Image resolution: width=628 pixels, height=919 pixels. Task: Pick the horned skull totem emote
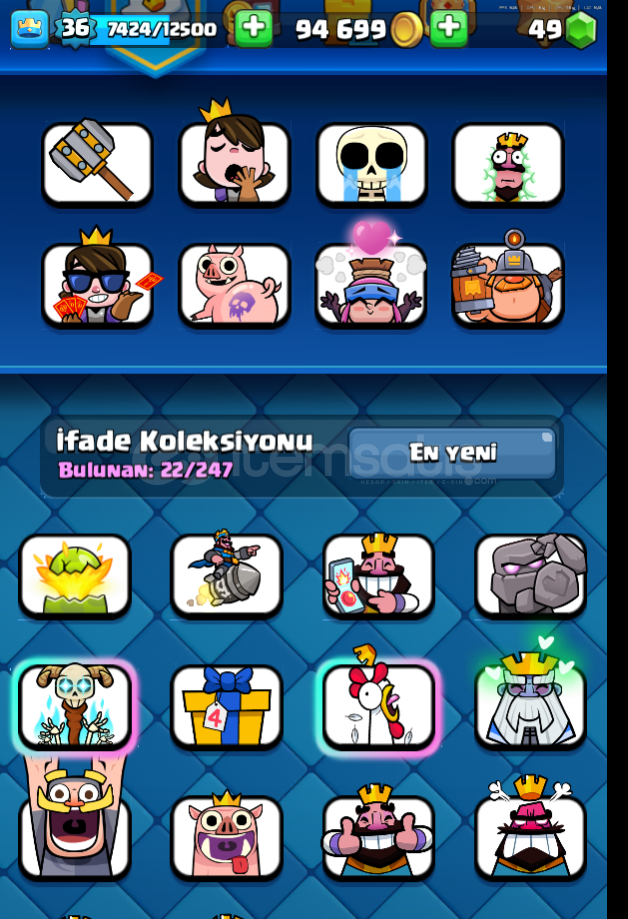(x=75, y=706)
